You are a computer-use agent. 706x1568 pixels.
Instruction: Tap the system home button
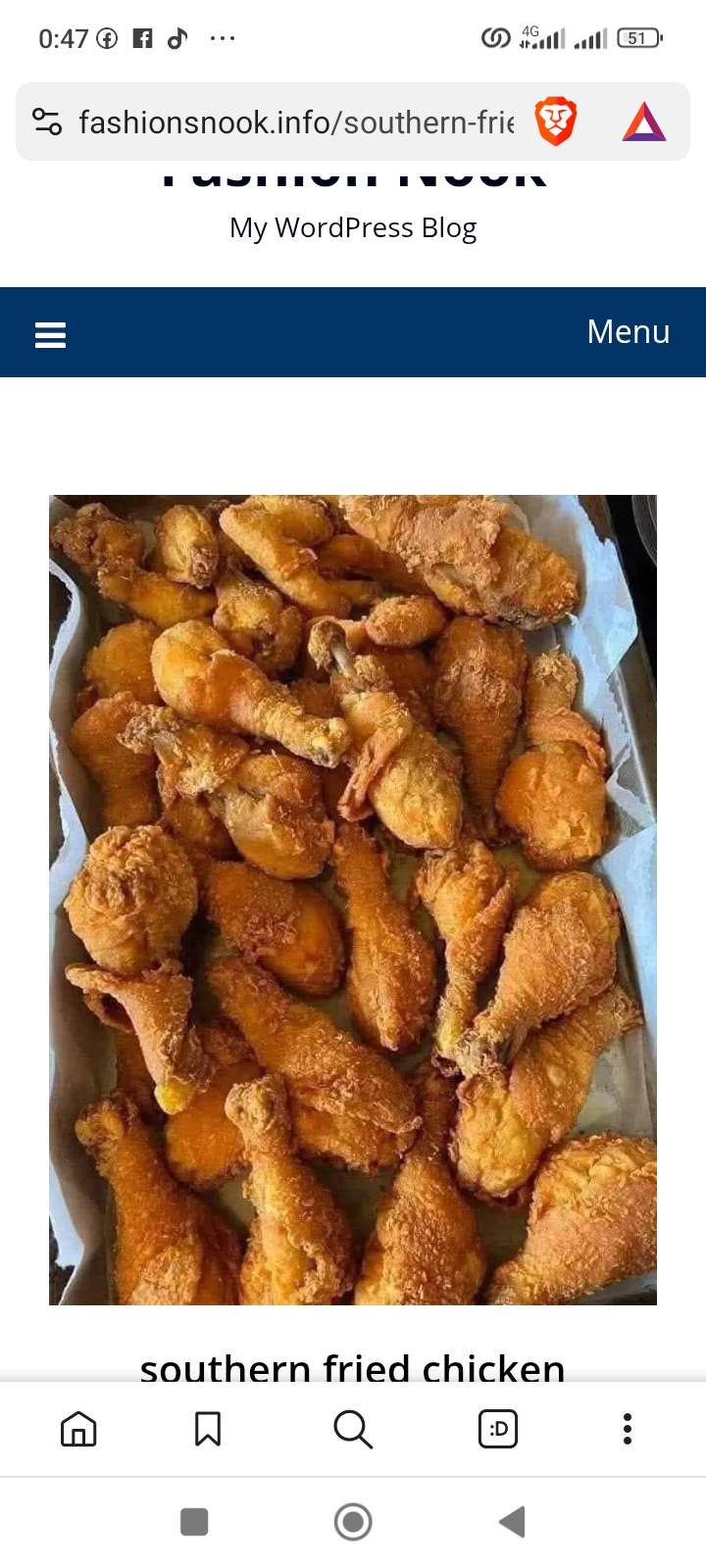point(353,1522)
